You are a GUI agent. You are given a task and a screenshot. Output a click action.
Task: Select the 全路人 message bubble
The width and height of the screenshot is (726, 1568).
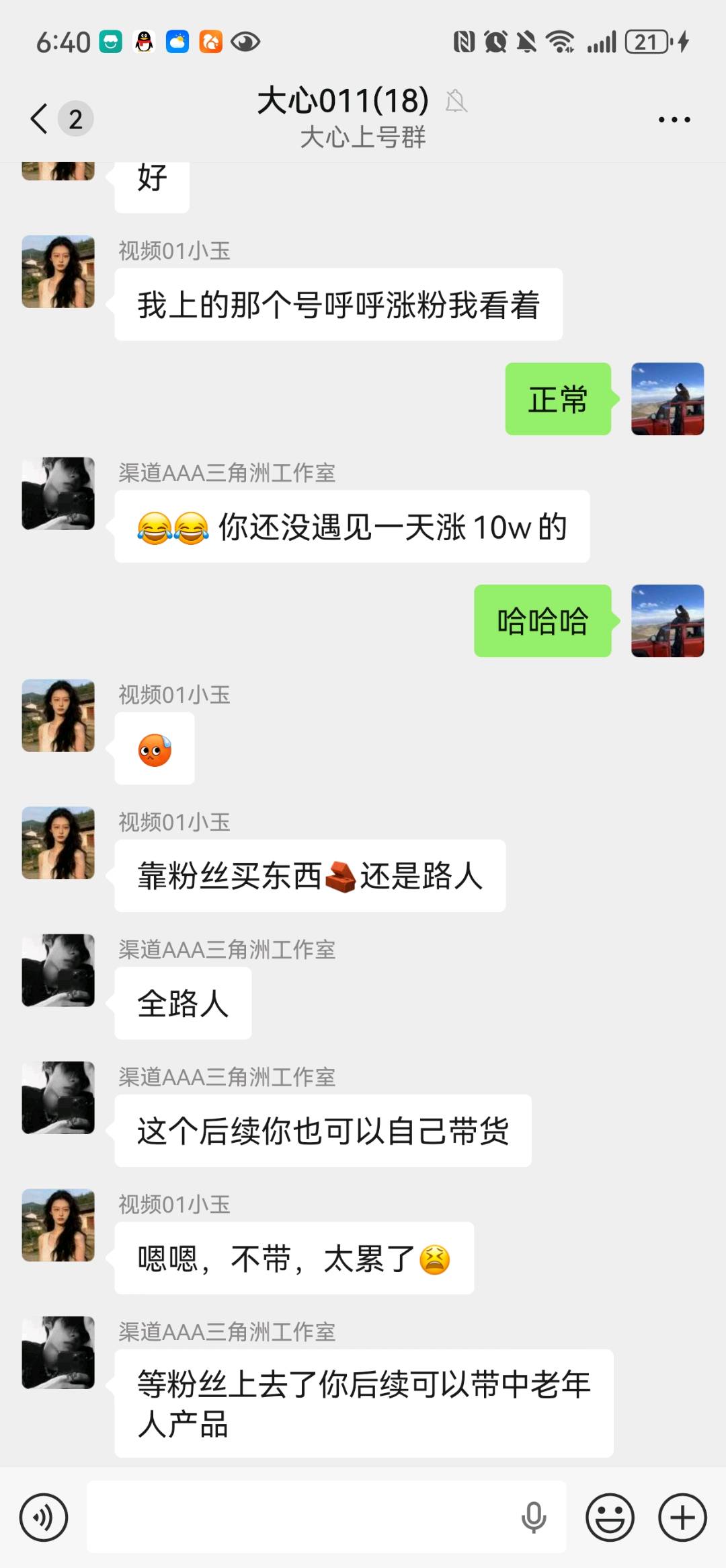(182, 1002)
